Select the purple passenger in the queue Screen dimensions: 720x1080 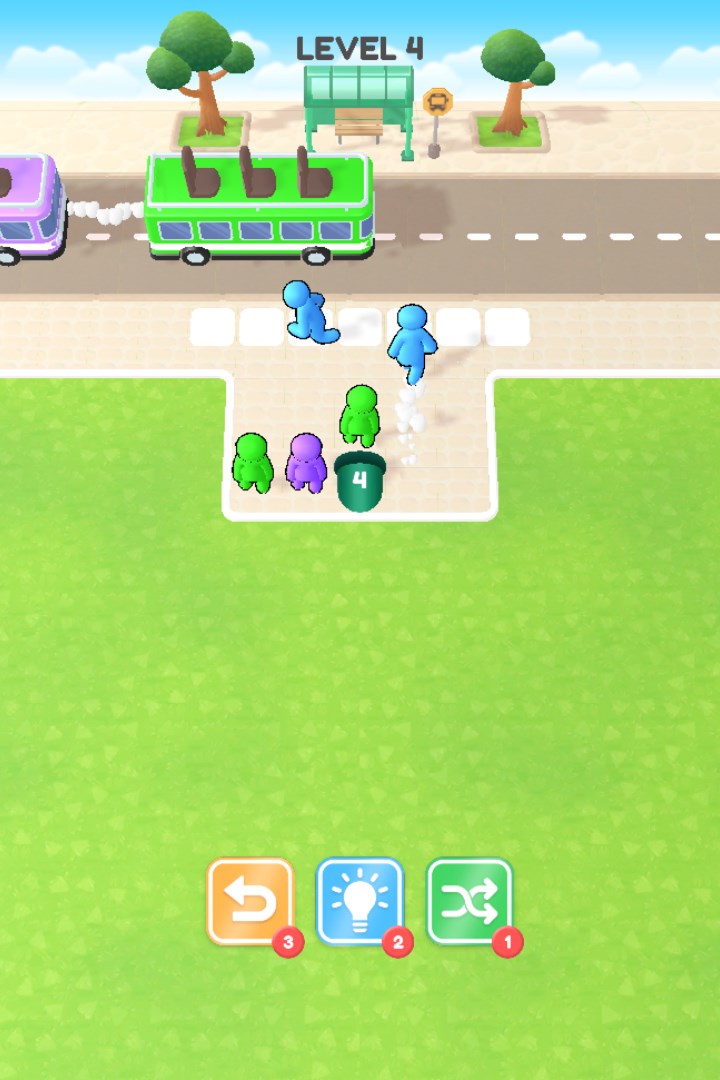tap(306, 463)
